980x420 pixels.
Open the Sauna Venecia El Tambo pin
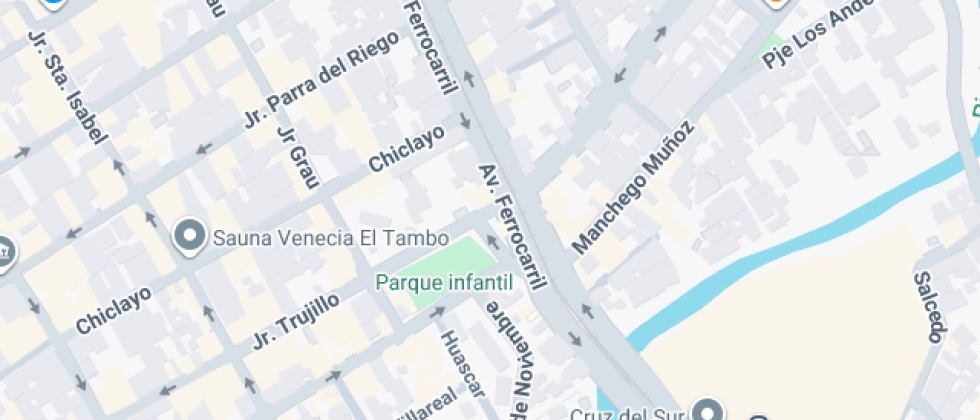[188, 237]
